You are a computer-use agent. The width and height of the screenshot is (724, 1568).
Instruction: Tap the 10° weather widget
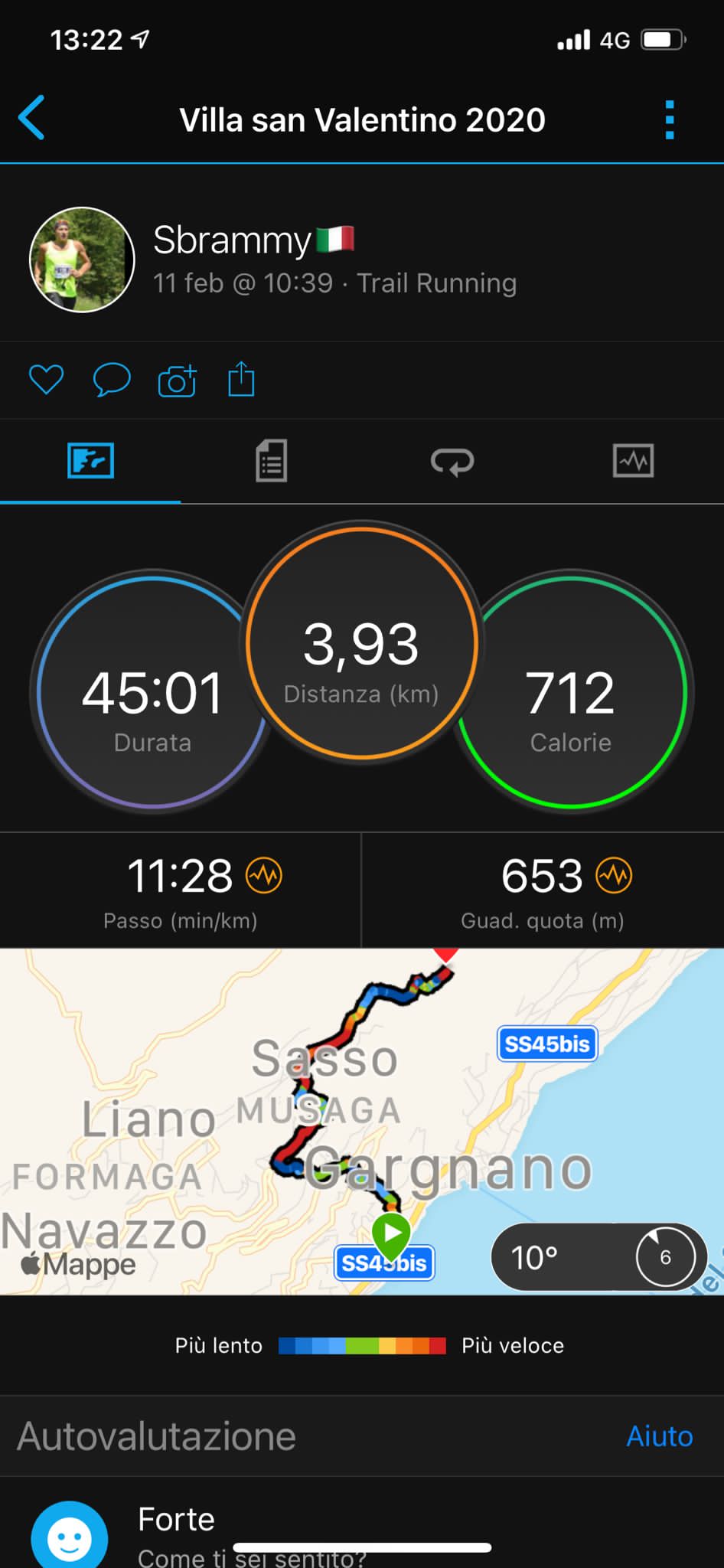598,1257
